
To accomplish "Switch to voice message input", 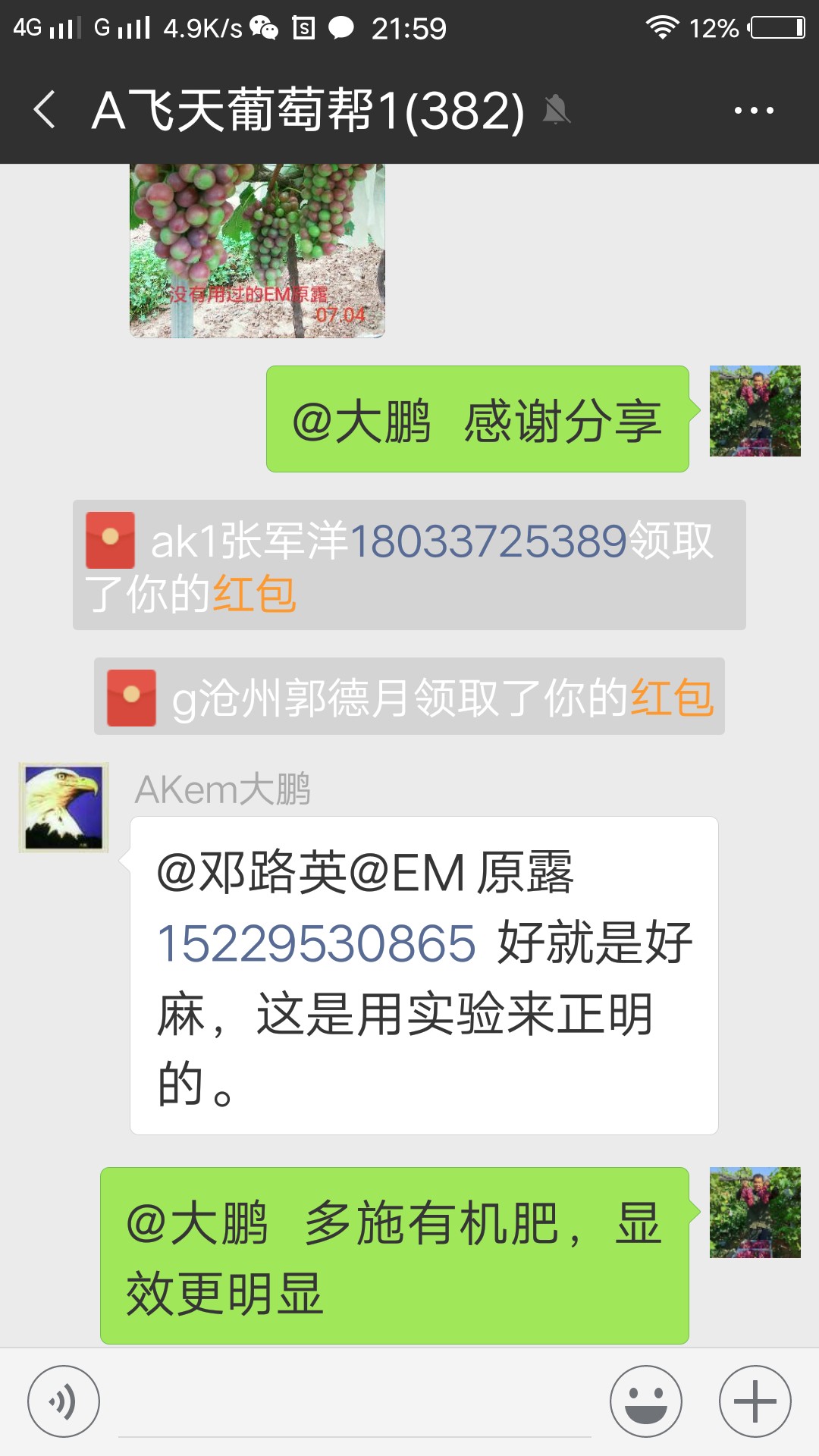I will coord(64,1401).
